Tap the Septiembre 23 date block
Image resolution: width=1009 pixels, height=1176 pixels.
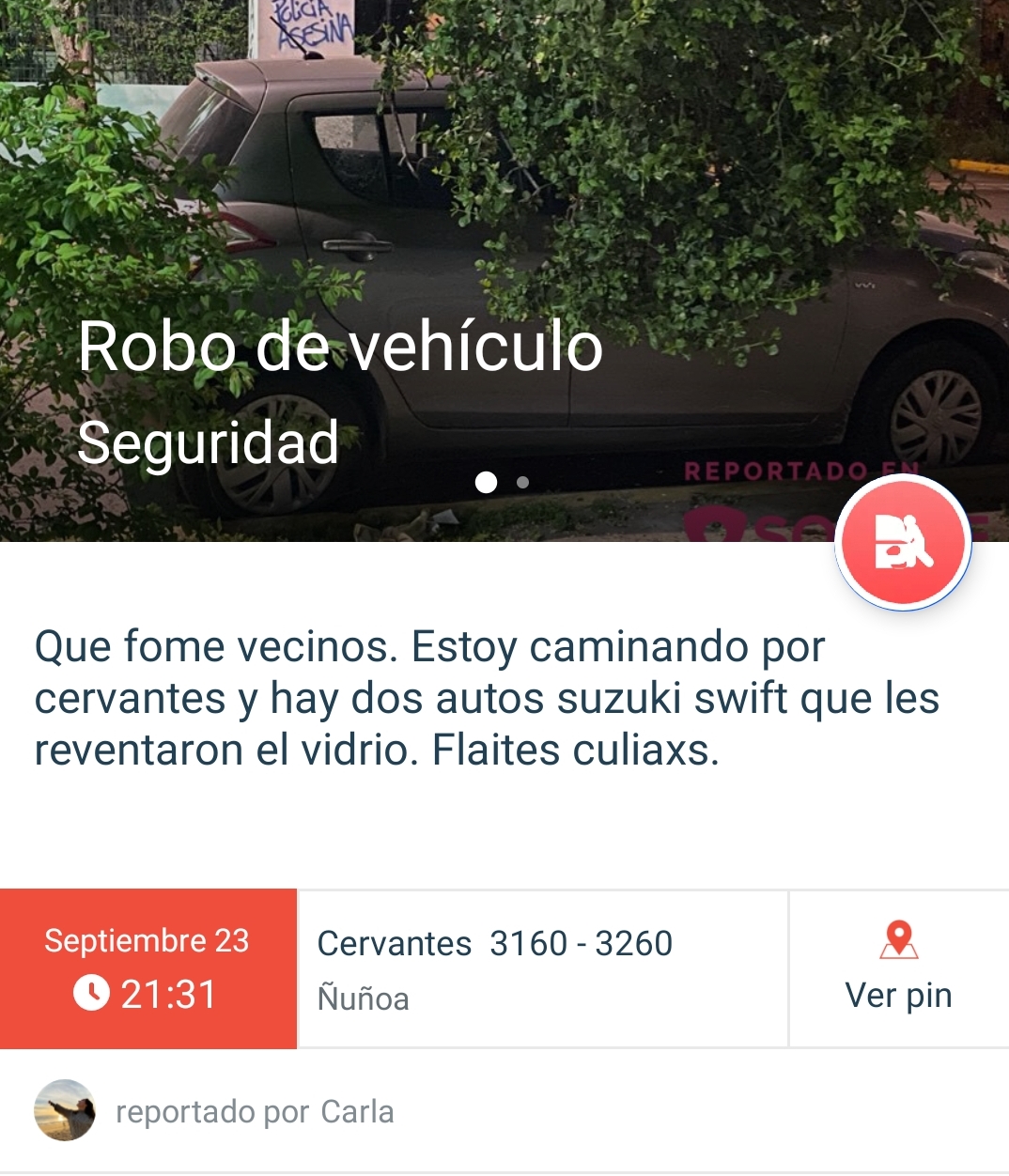coord(147,940)
